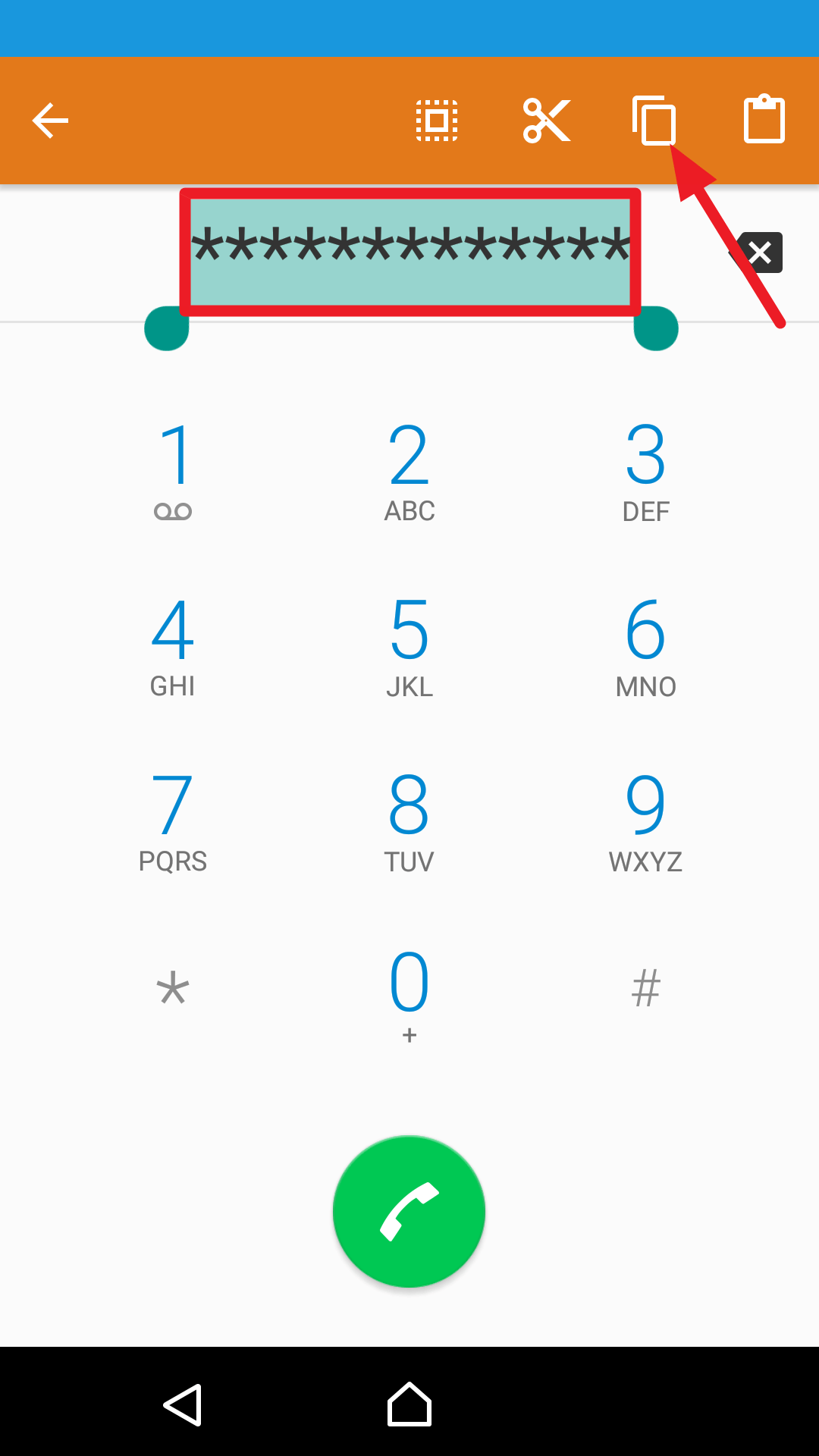Tap the 6 MNO key
This screenshot has height=1456, width=819.
click(x=646, y=646)
